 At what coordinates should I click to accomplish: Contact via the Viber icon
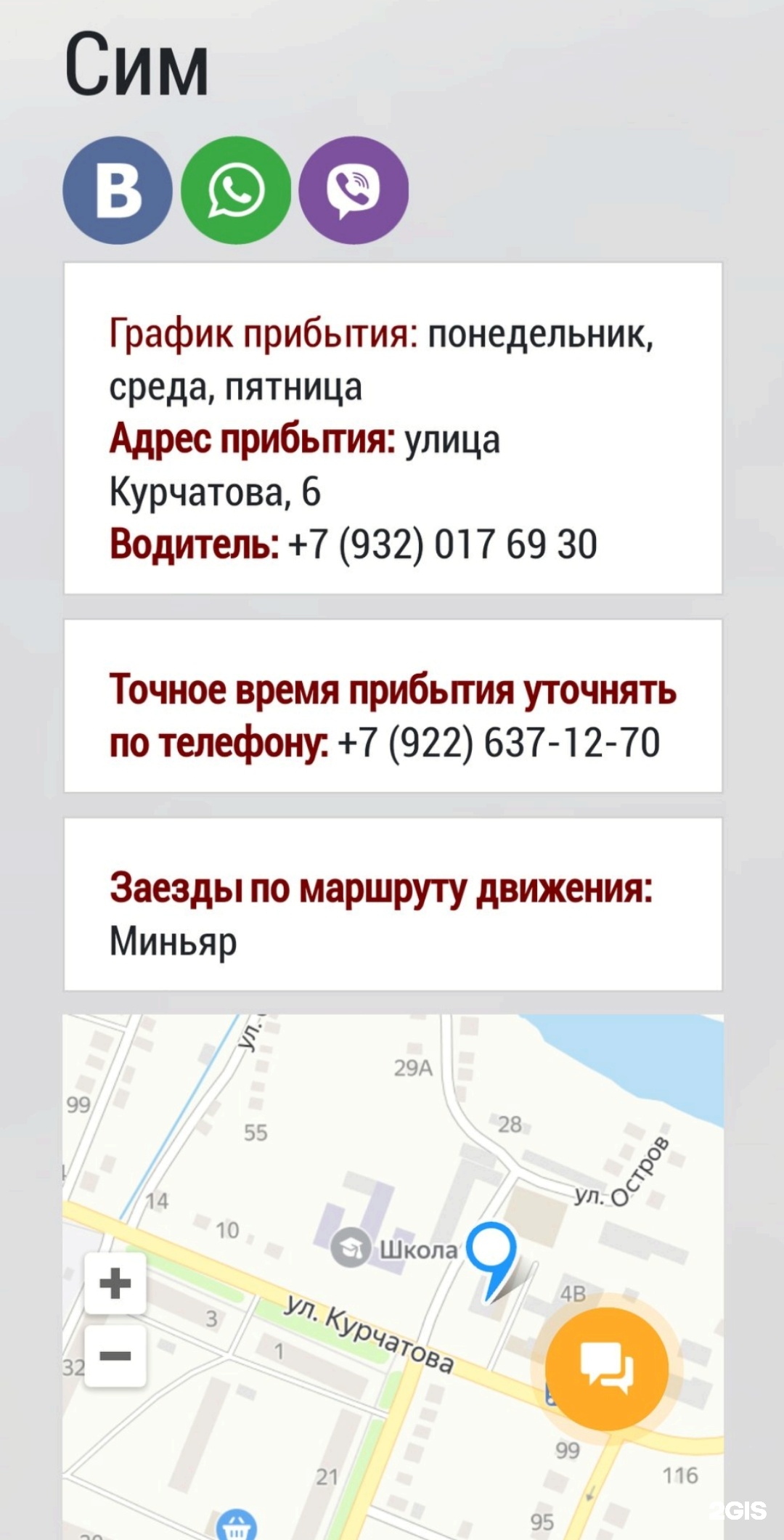(x=354, y=190)
